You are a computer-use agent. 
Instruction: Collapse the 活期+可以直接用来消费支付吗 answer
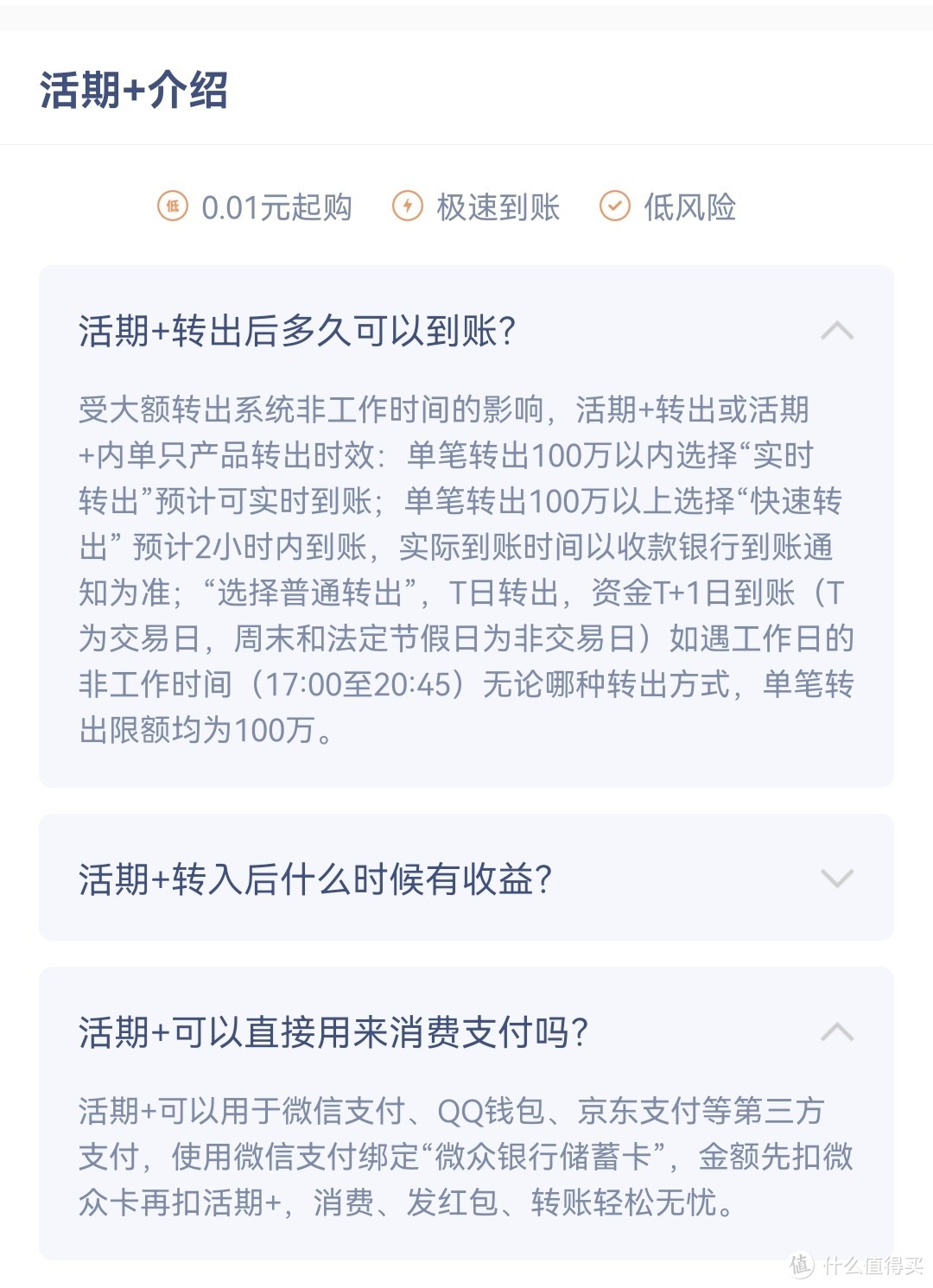836,1033
